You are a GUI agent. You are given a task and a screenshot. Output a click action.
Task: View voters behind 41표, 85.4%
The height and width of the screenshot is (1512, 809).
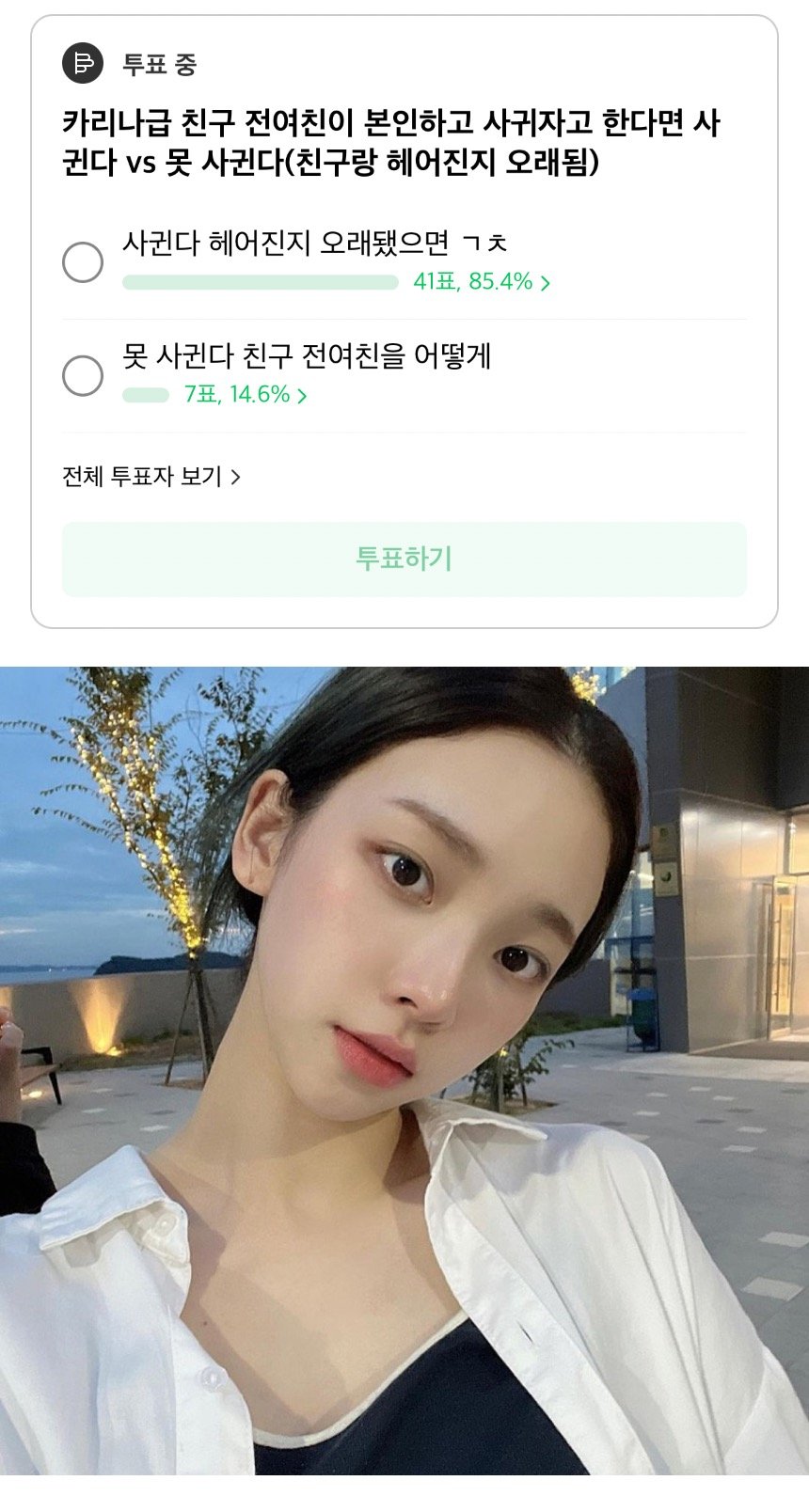coord(481,281)
